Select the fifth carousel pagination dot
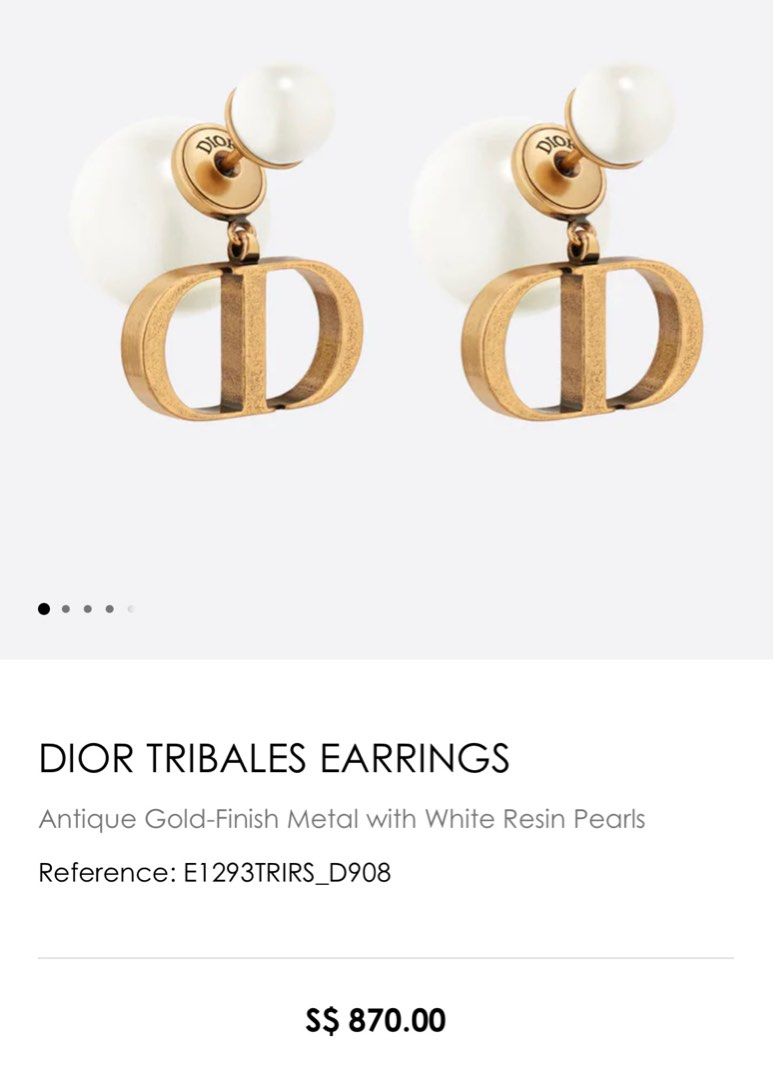 [x=129, y=607]
